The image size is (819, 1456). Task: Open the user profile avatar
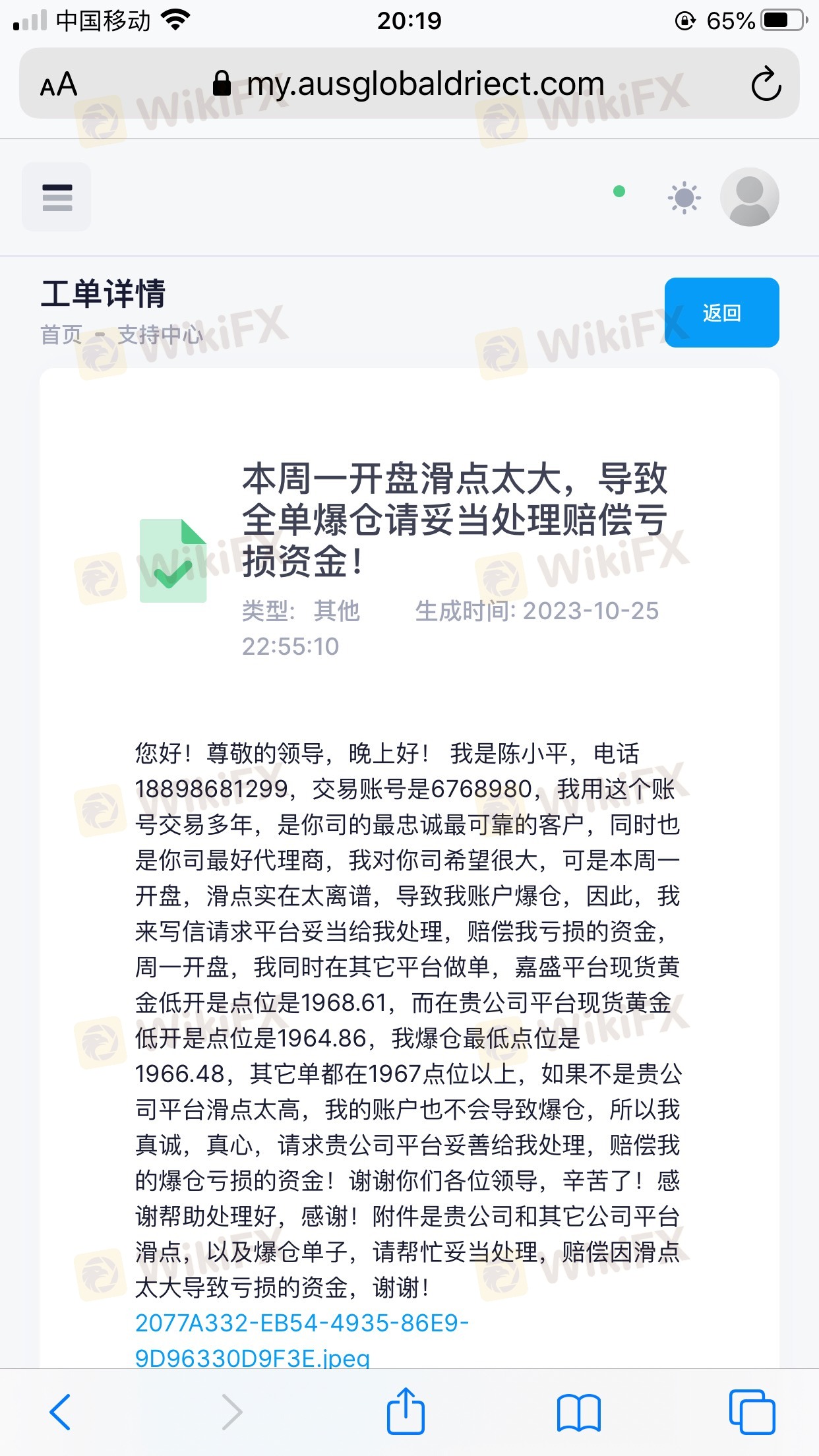tap(749, 197)
